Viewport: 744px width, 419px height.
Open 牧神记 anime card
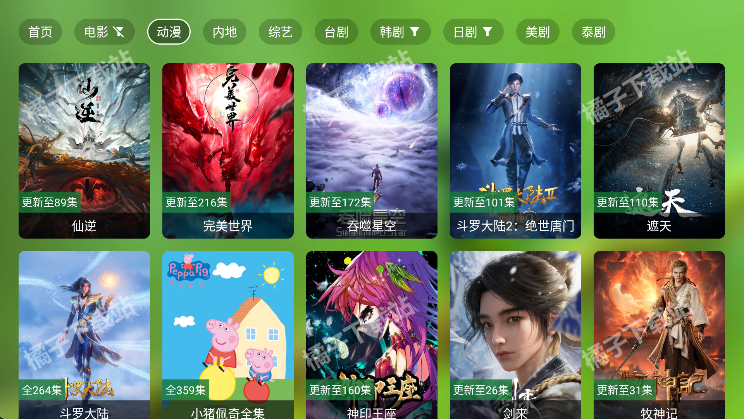pos(659,335)
